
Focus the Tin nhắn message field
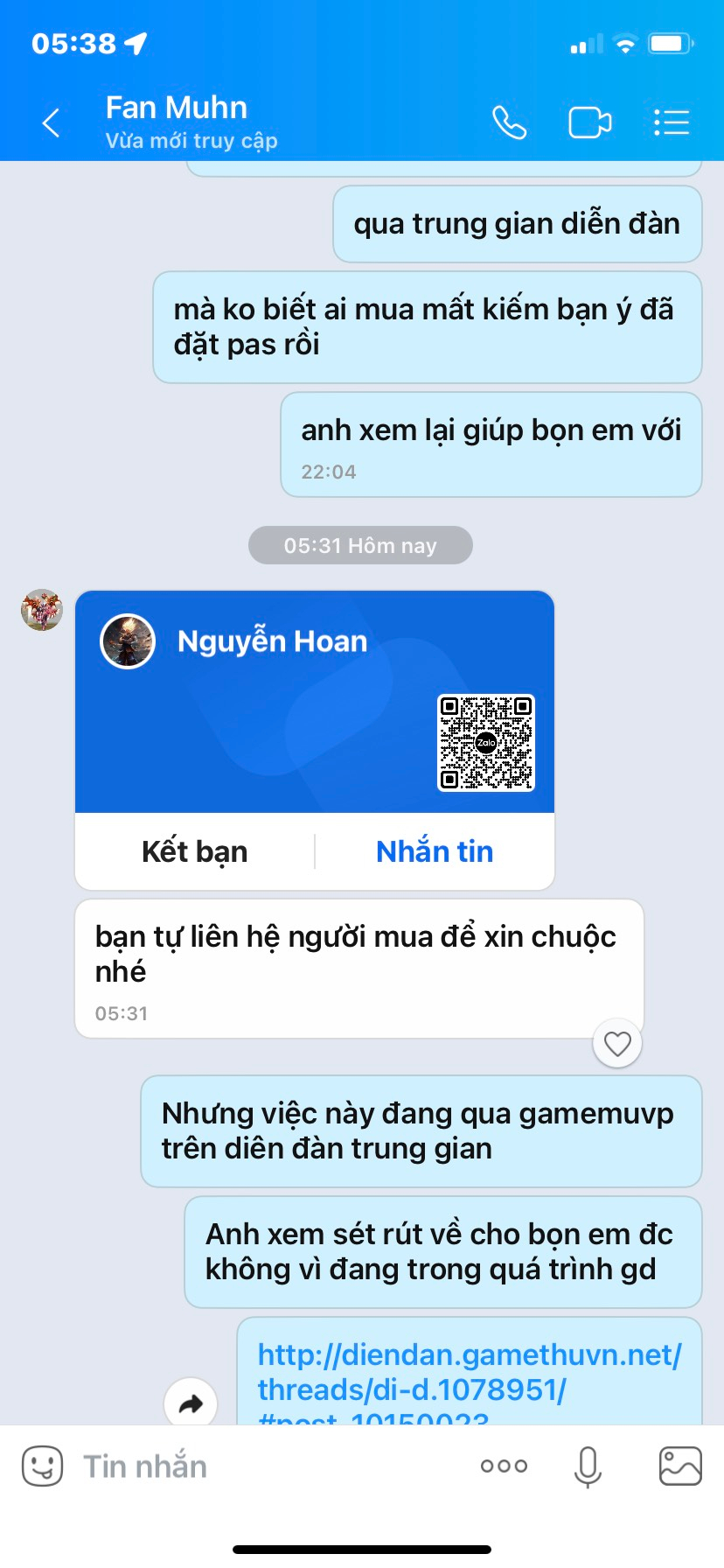(262, 1466)
